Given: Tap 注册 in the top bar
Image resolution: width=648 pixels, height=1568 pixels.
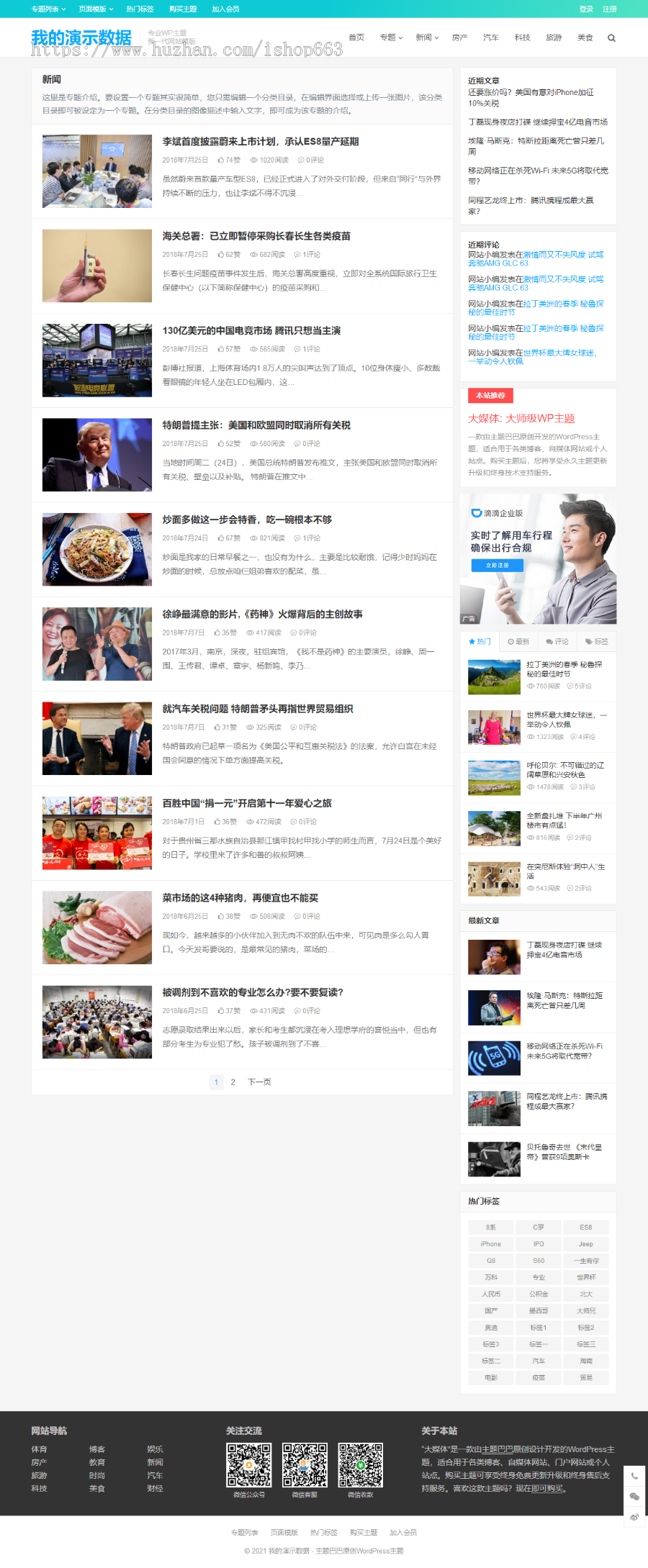Looking at the screenshot, I should click(x=610, y=9).
